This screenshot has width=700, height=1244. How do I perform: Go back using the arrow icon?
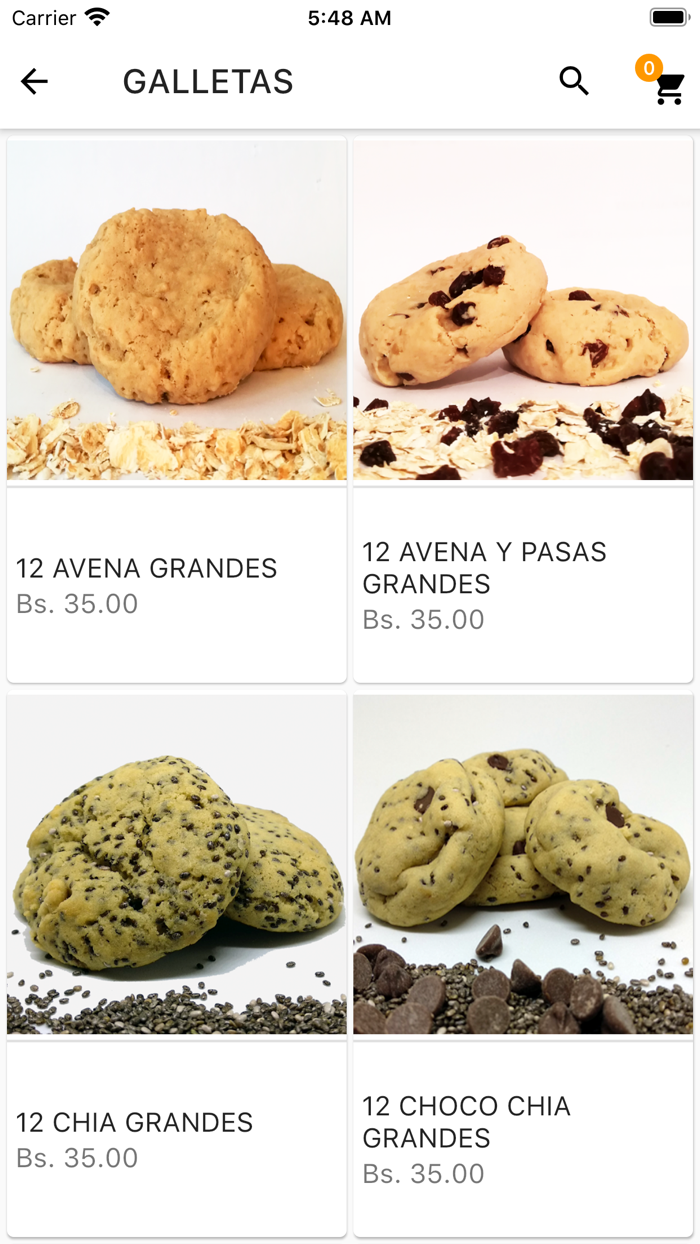pos(34,81)
